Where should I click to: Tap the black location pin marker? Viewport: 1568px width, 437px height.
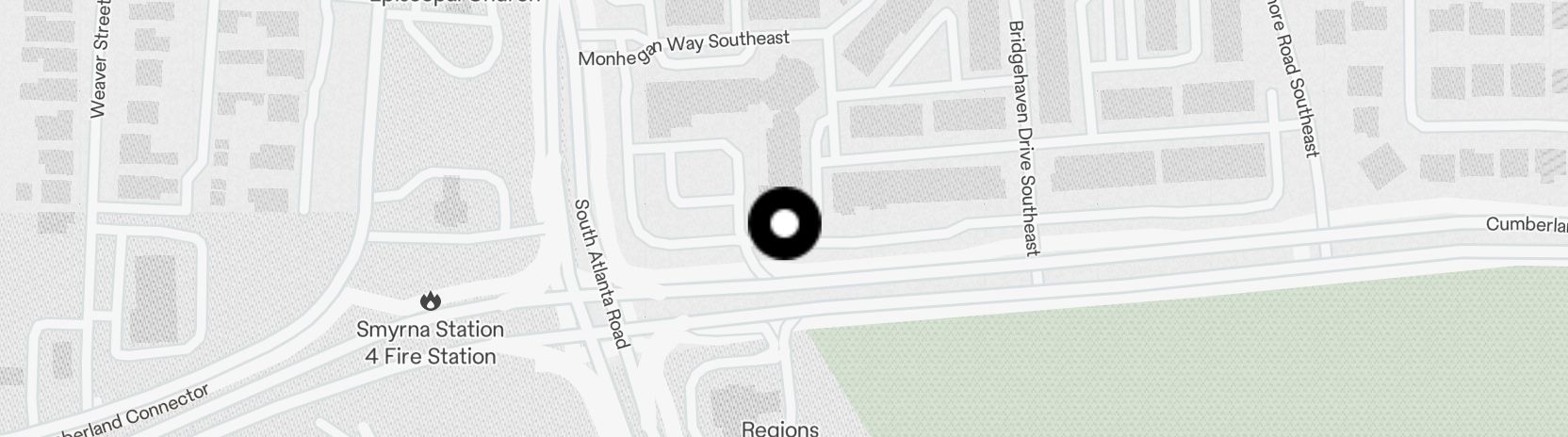click(784, 224)
